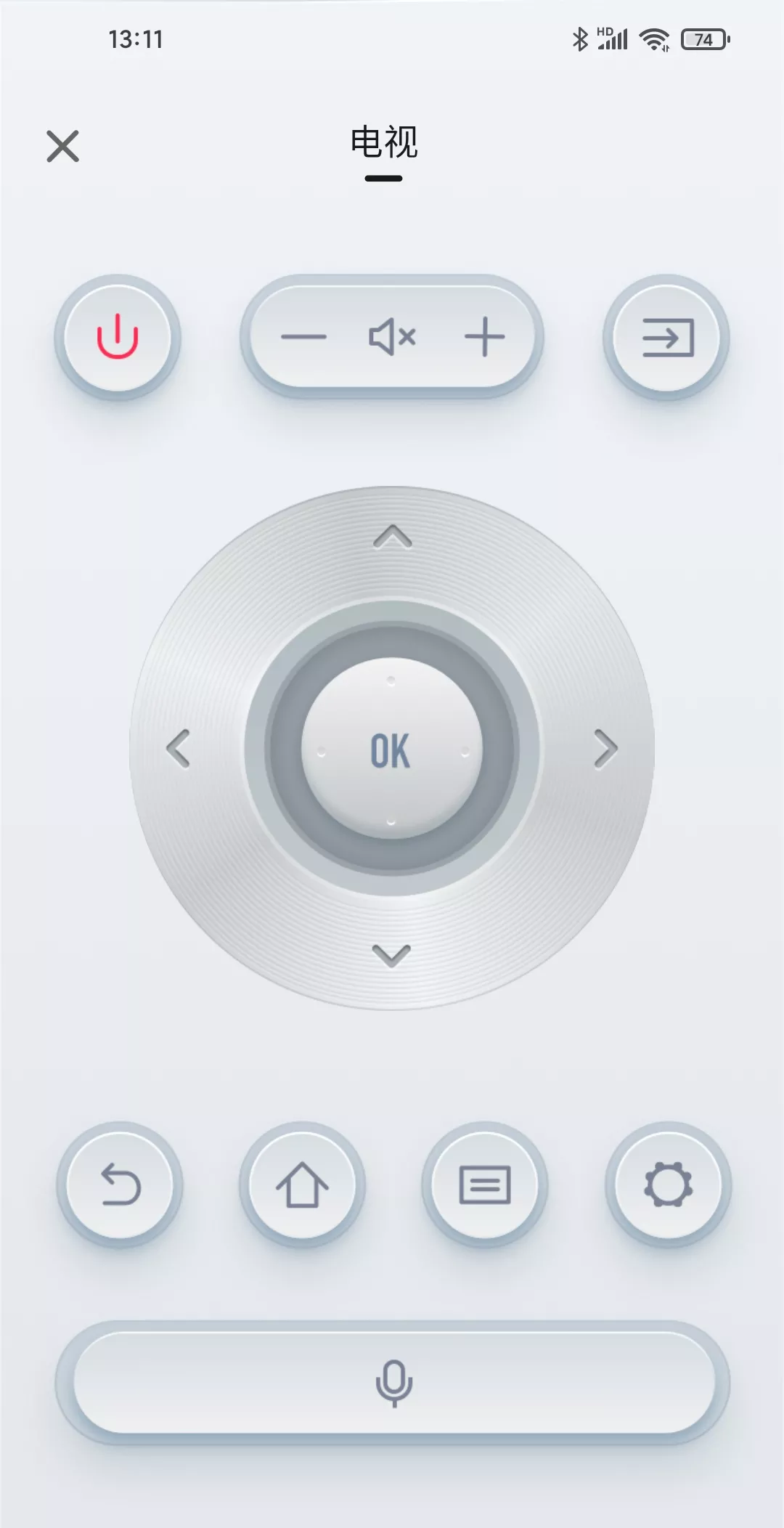Tap the up arrow on the D-pad

(392, 537)
